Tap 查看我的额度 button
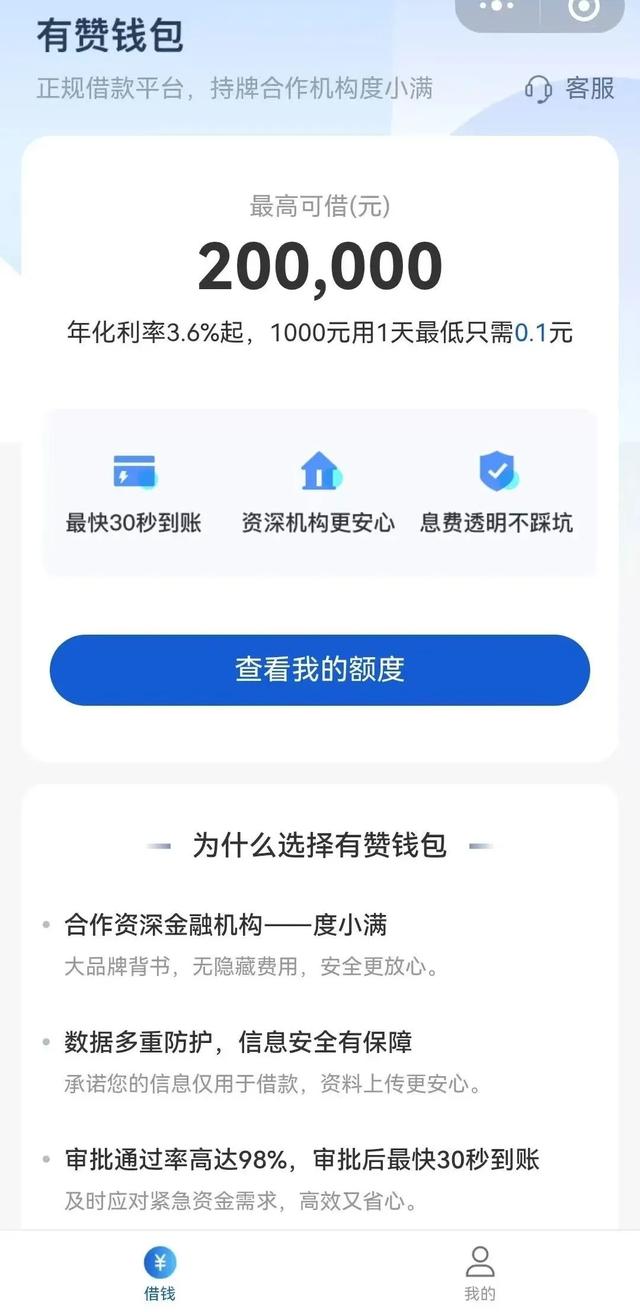Screen dimensions: 640x1312 [x=320, y=669]
